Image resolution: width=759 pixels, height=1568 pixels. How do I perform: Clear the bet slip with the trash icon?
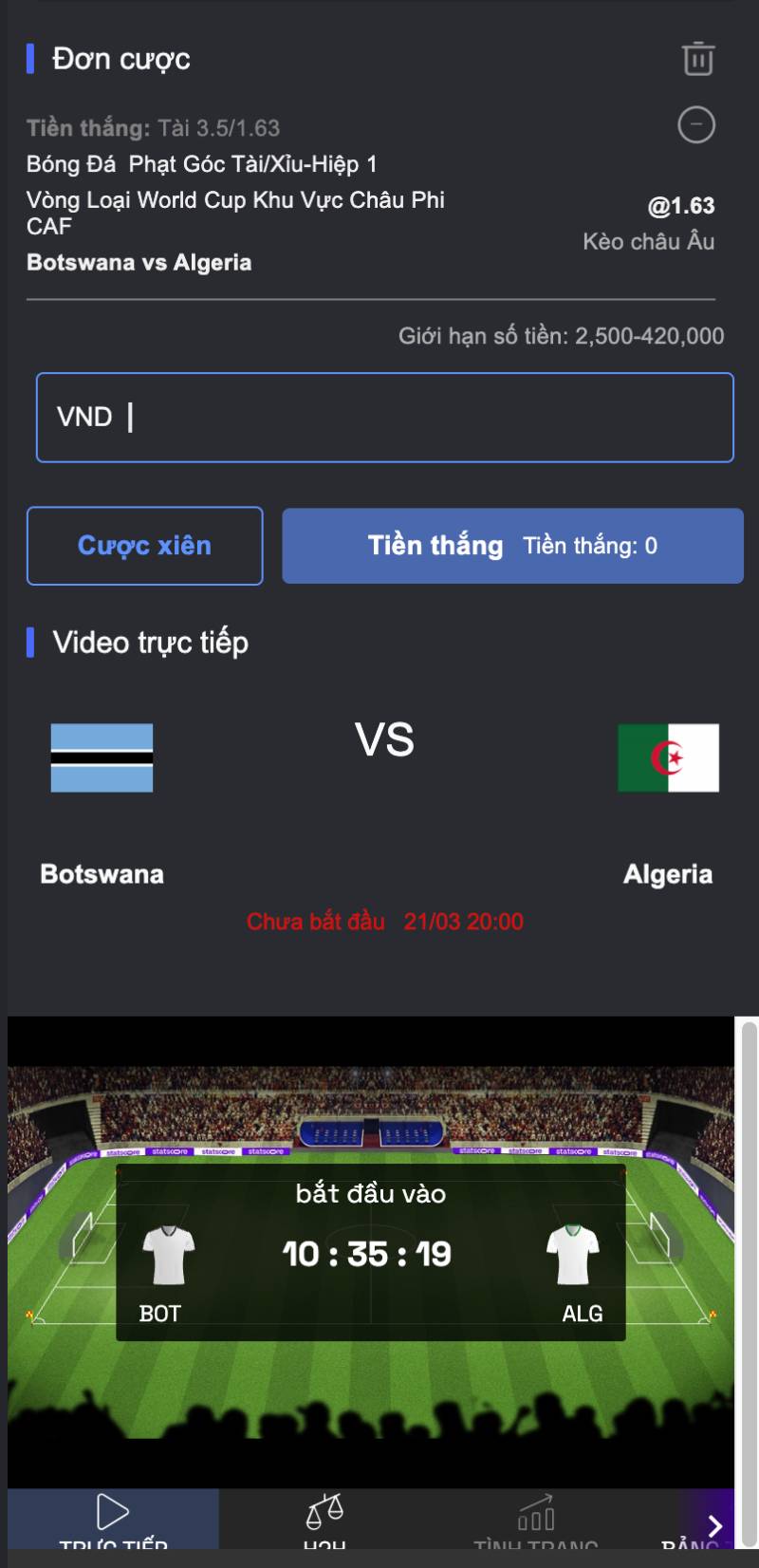(x=699, y=59)
